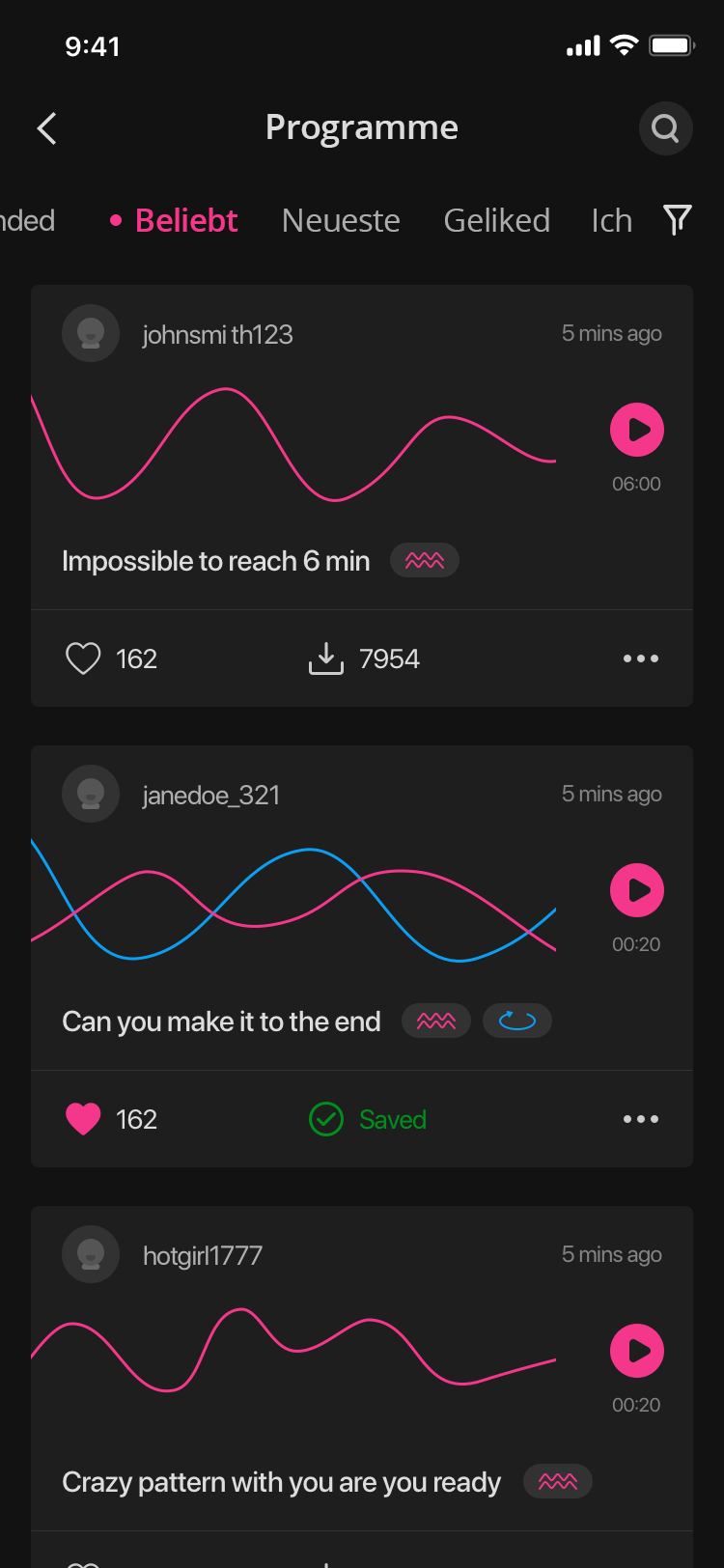Open janedoe_321's profile avatar
This screenshot has height=1568, width=724.
coord(90,794)
